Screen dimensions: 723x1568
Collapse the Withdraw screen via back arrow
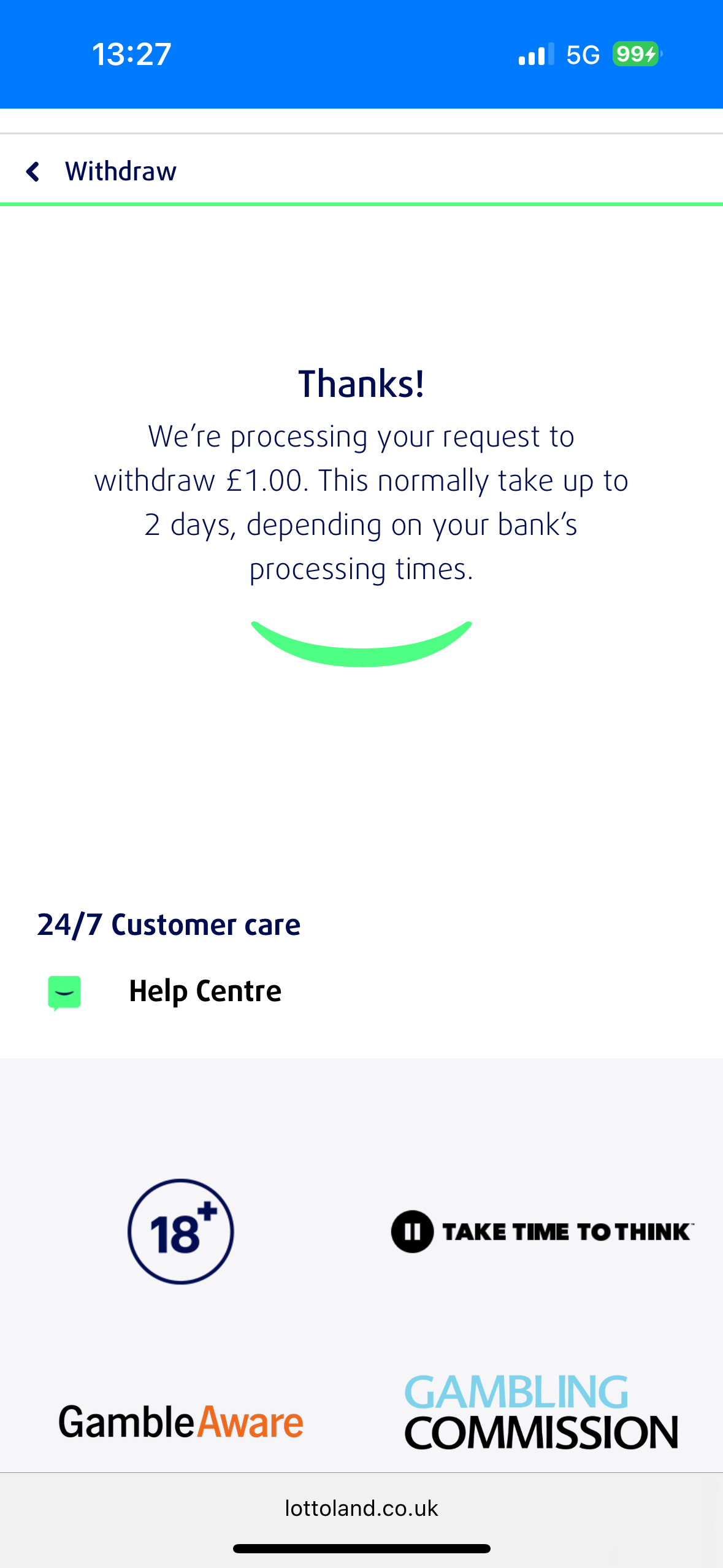34,171
